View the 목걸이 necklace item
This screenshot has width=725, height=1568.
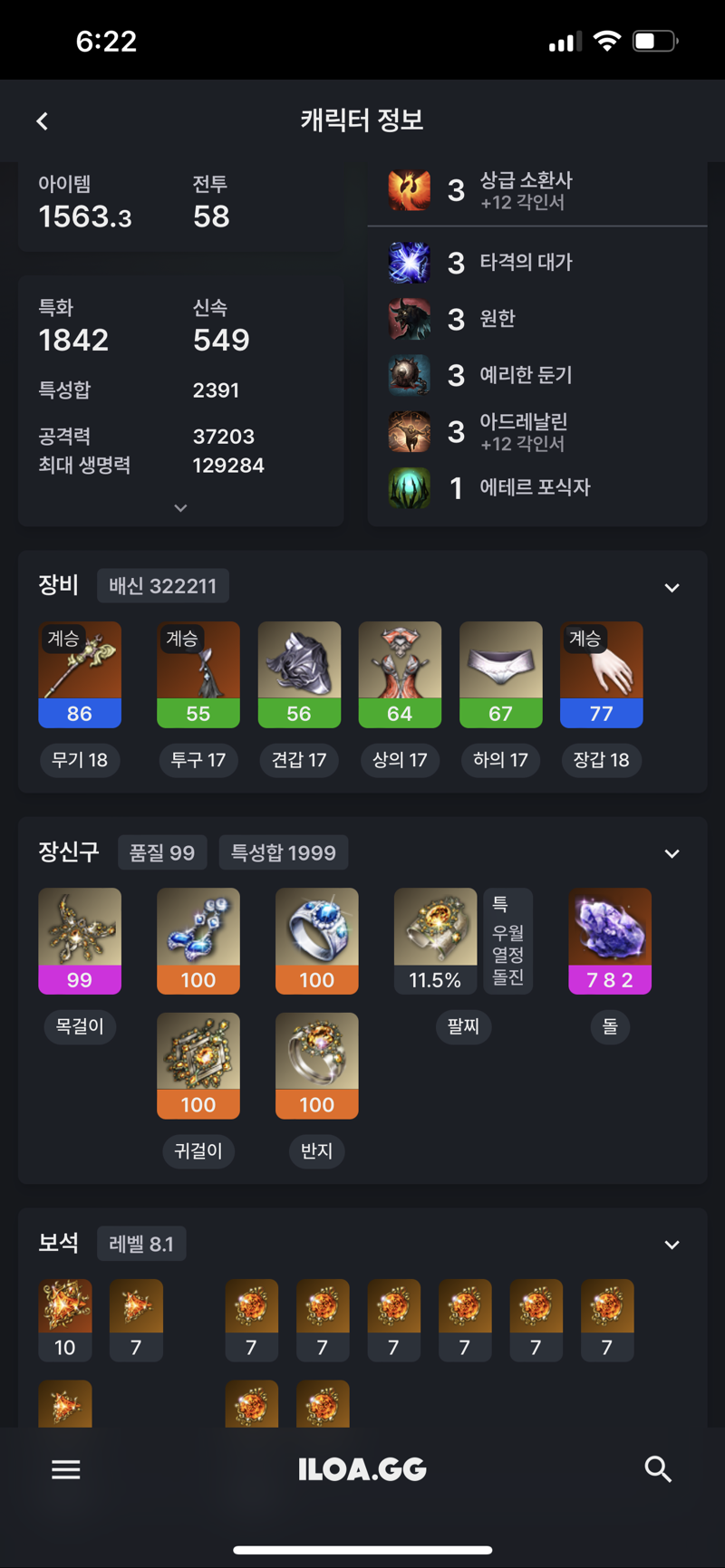point(80,941)
